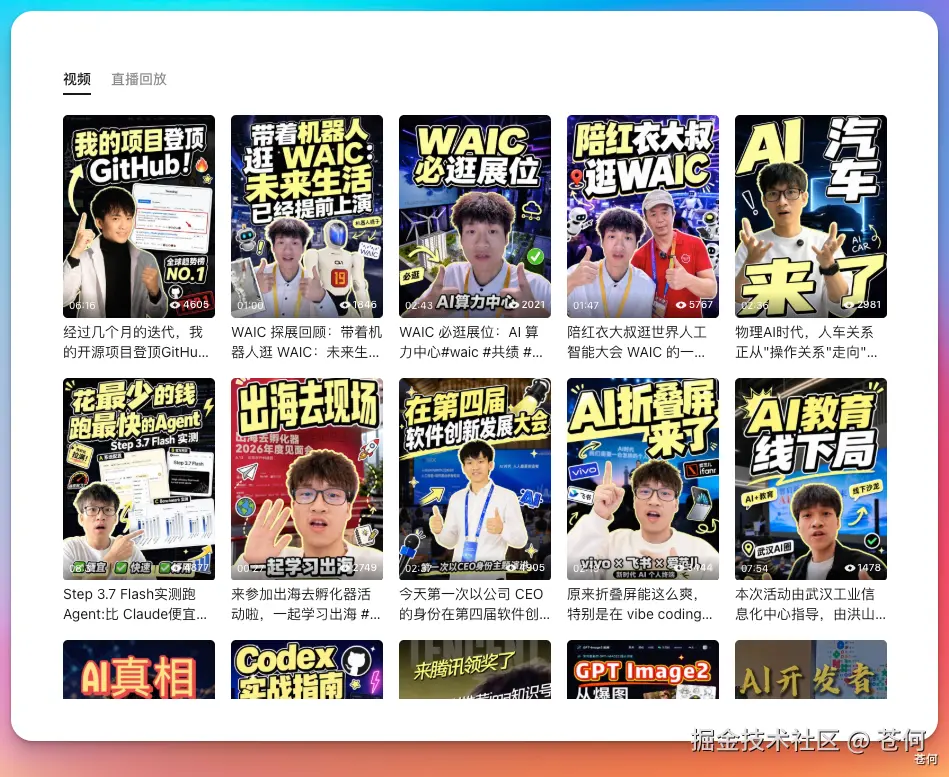Watch the 第四届软件创新发展大会 video

click(x=475, y=479)
